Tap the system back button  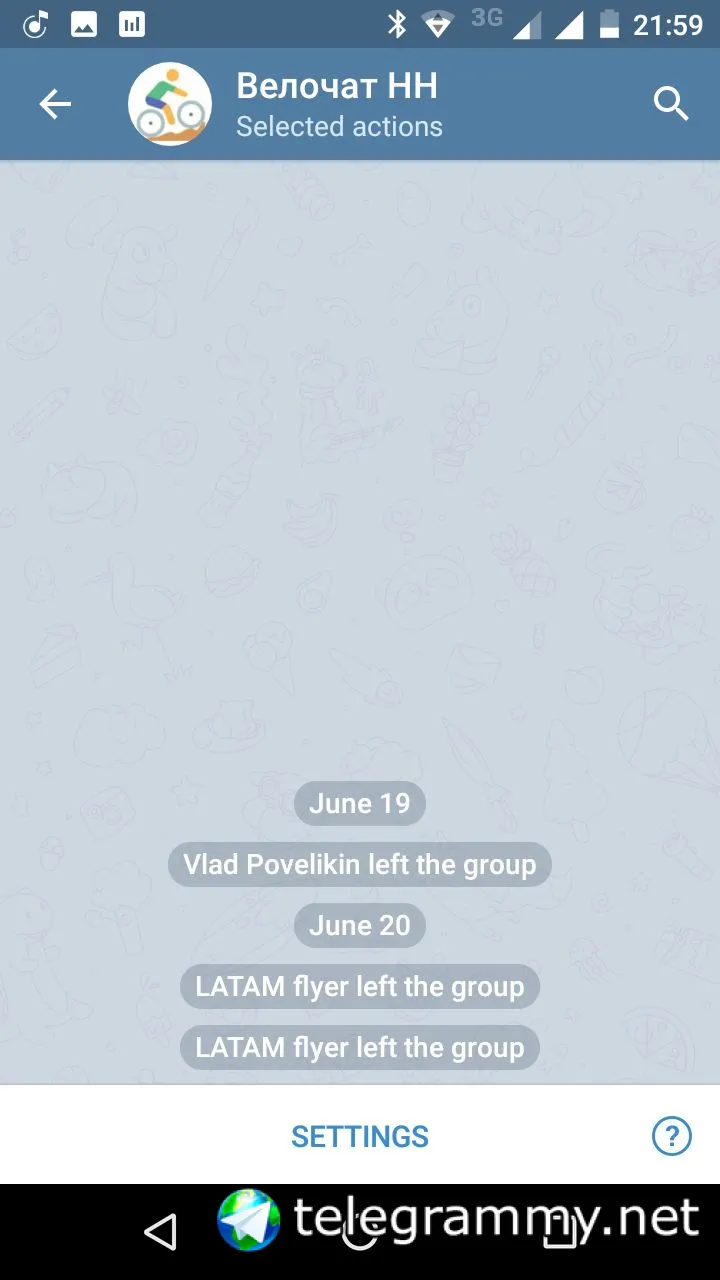161,1232
